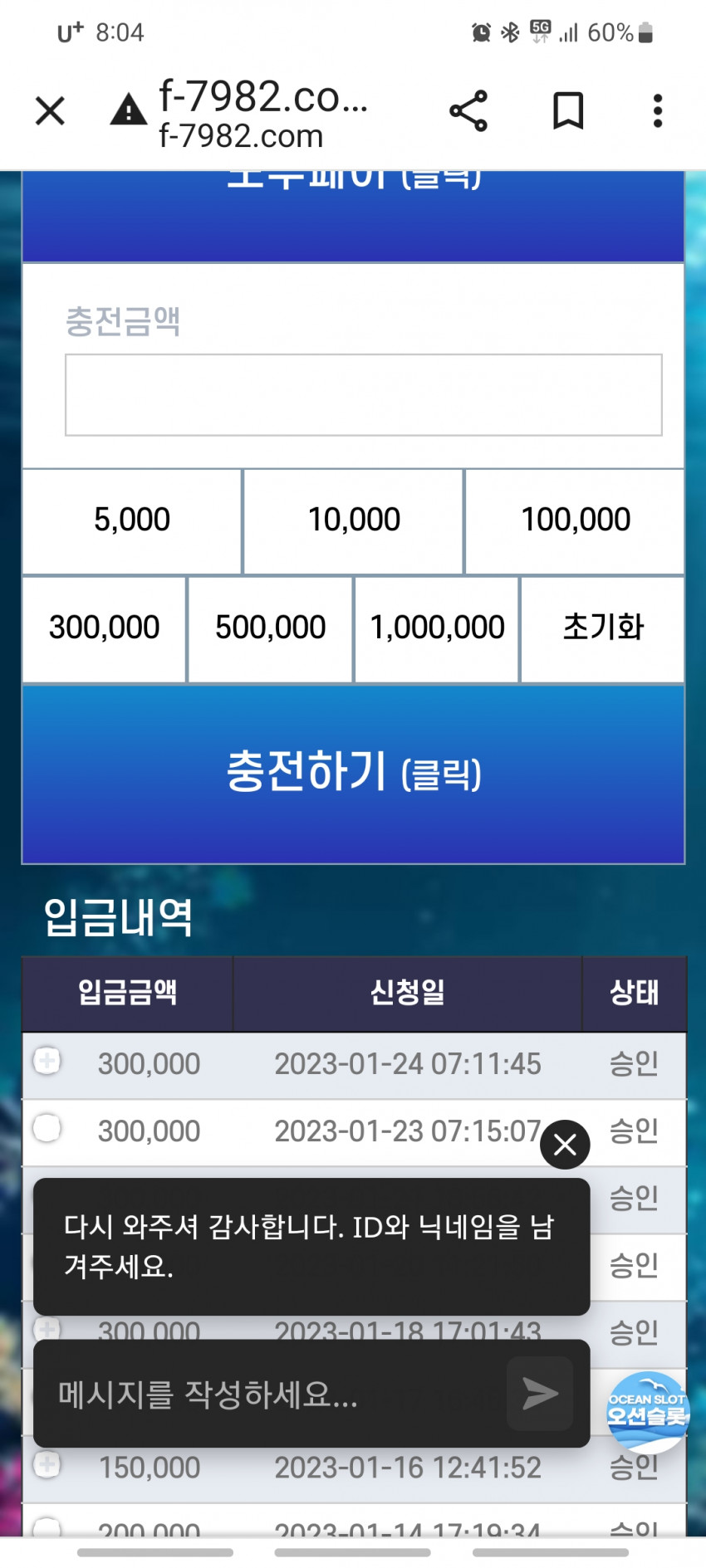Bookmark this page
Image resolution: width=706 pixels, height=1568 pixels.
tap(568, 111)
